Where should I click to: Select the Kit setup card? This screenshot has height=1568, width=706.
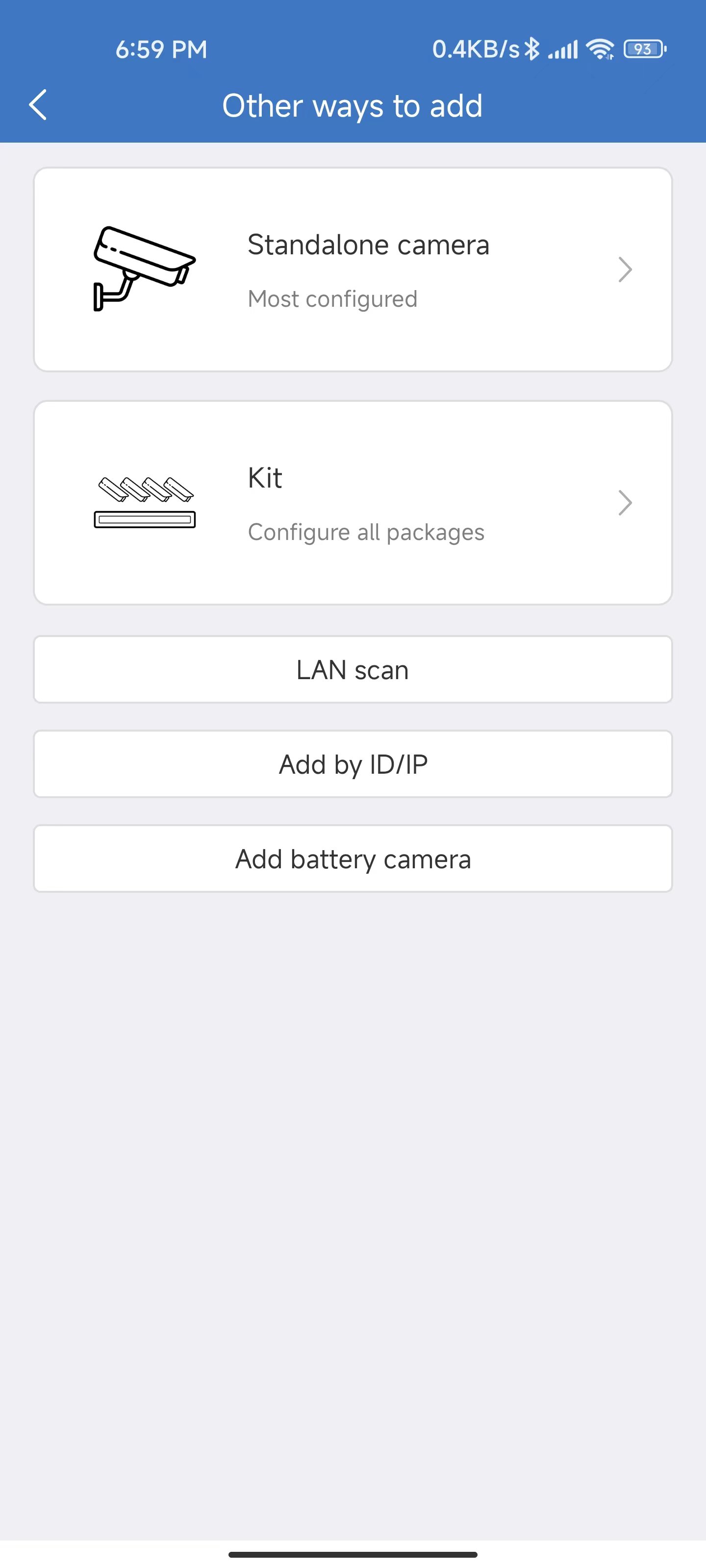click(353, 502)
